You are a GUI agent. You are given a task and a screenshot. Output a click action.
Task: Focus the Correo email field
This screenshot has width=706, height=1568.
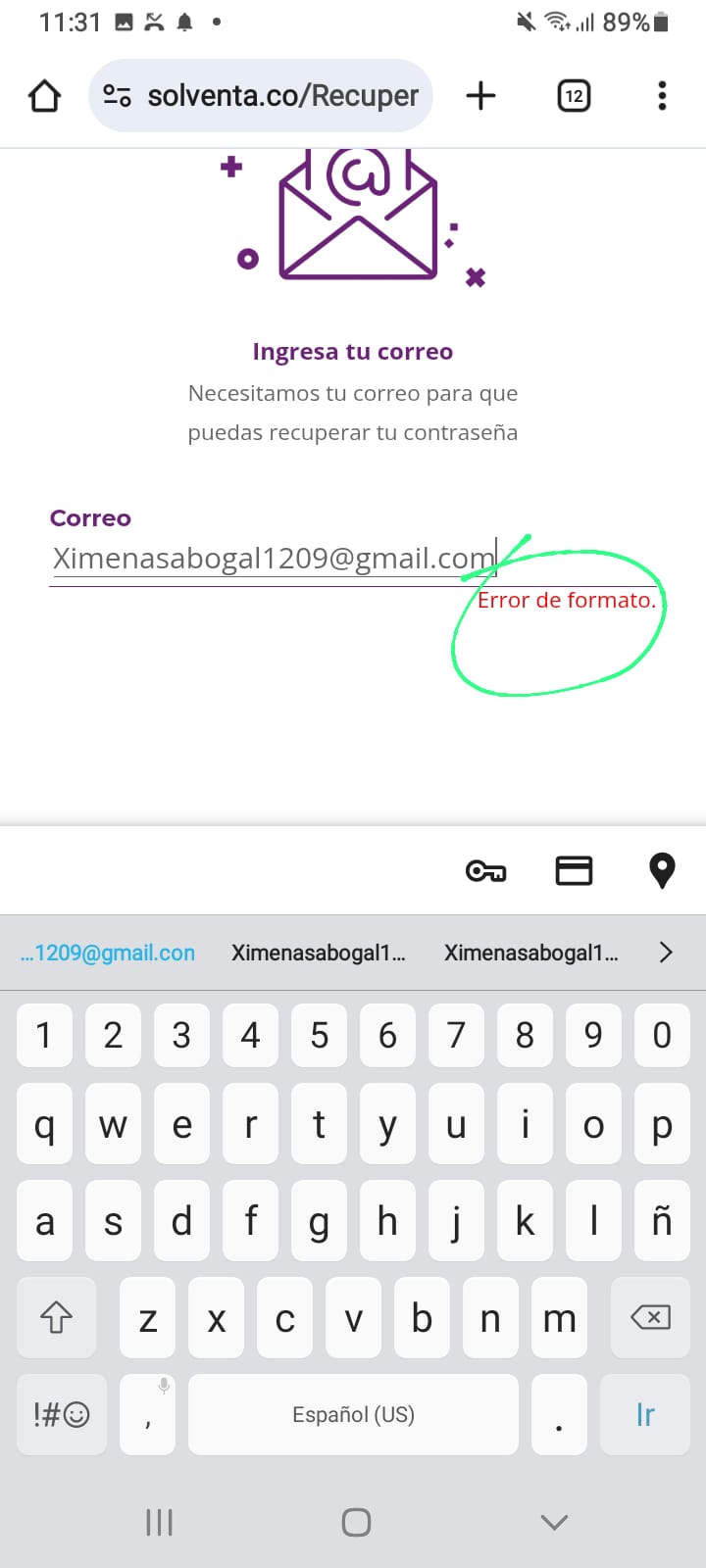coord(275,559)
